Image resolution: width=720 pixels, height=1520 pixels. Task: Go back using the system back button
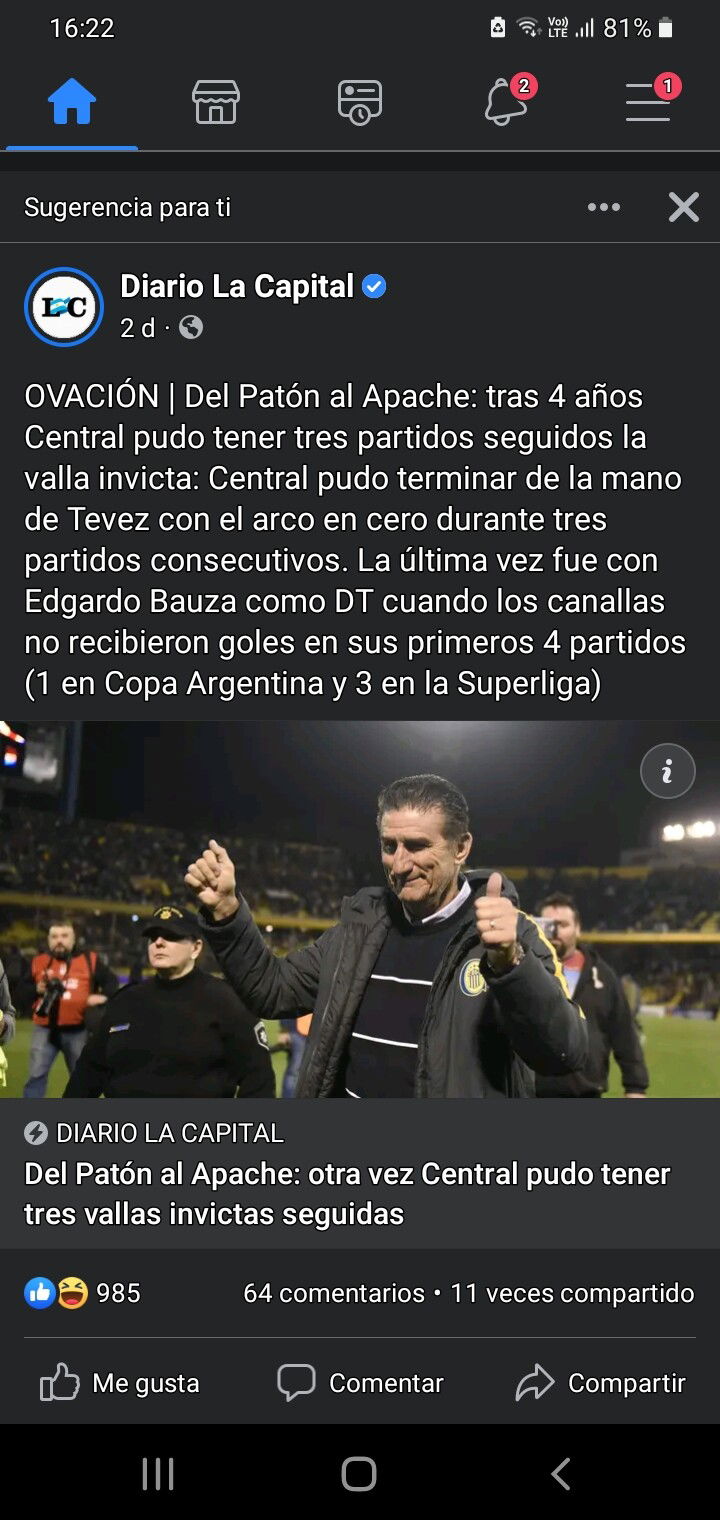(x=561, y=1473)
